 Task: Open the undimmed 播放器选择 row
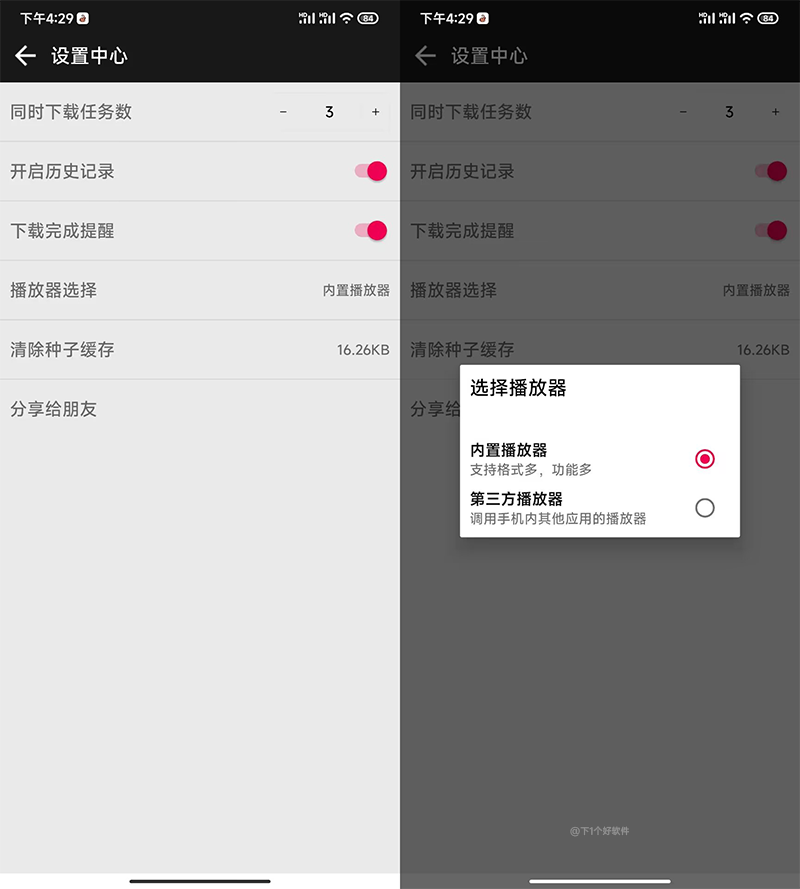pyautogui.click(x=200, y=290)
